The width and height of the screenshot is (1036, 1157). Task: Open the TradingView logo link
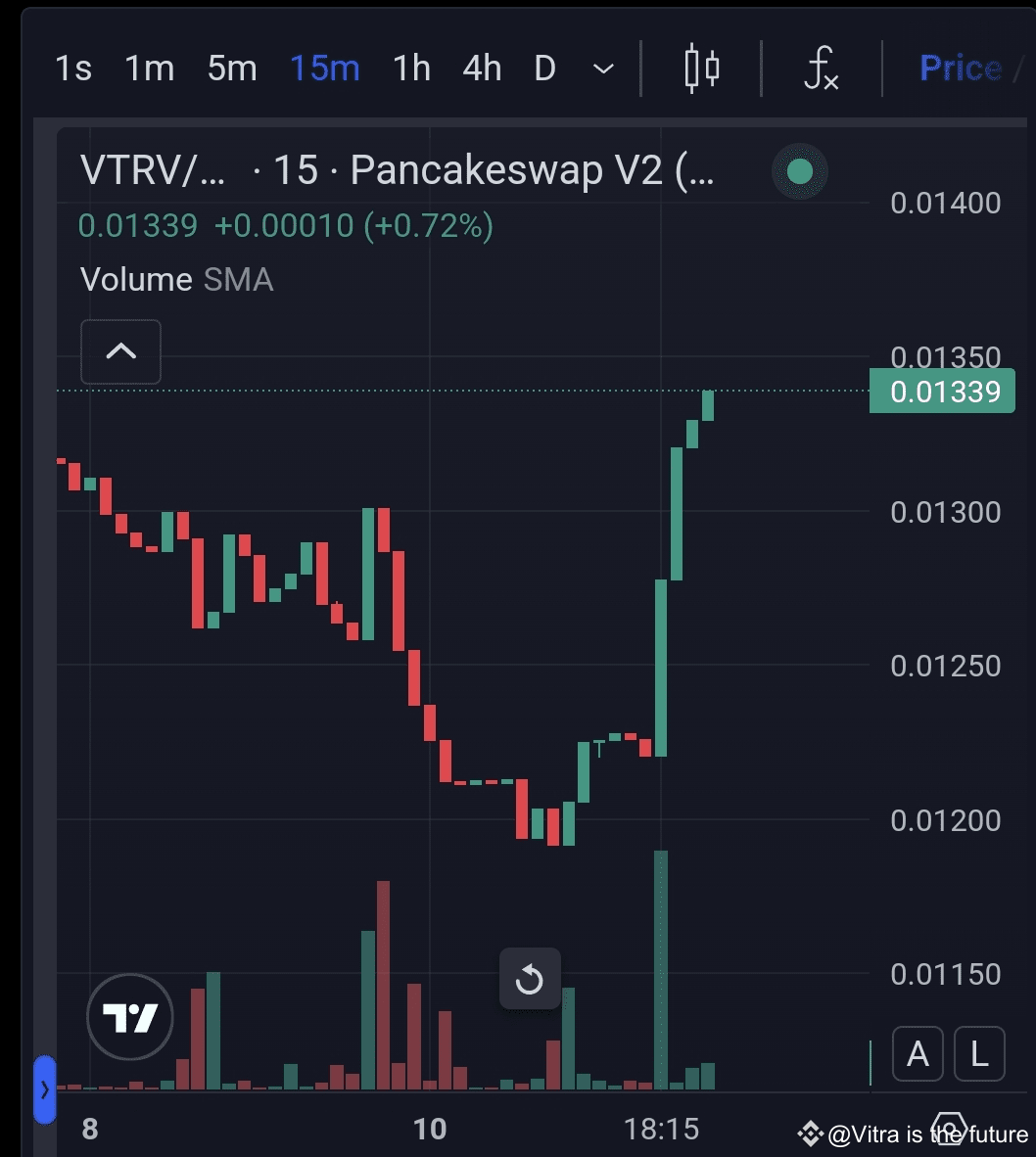coord(130,1018)
